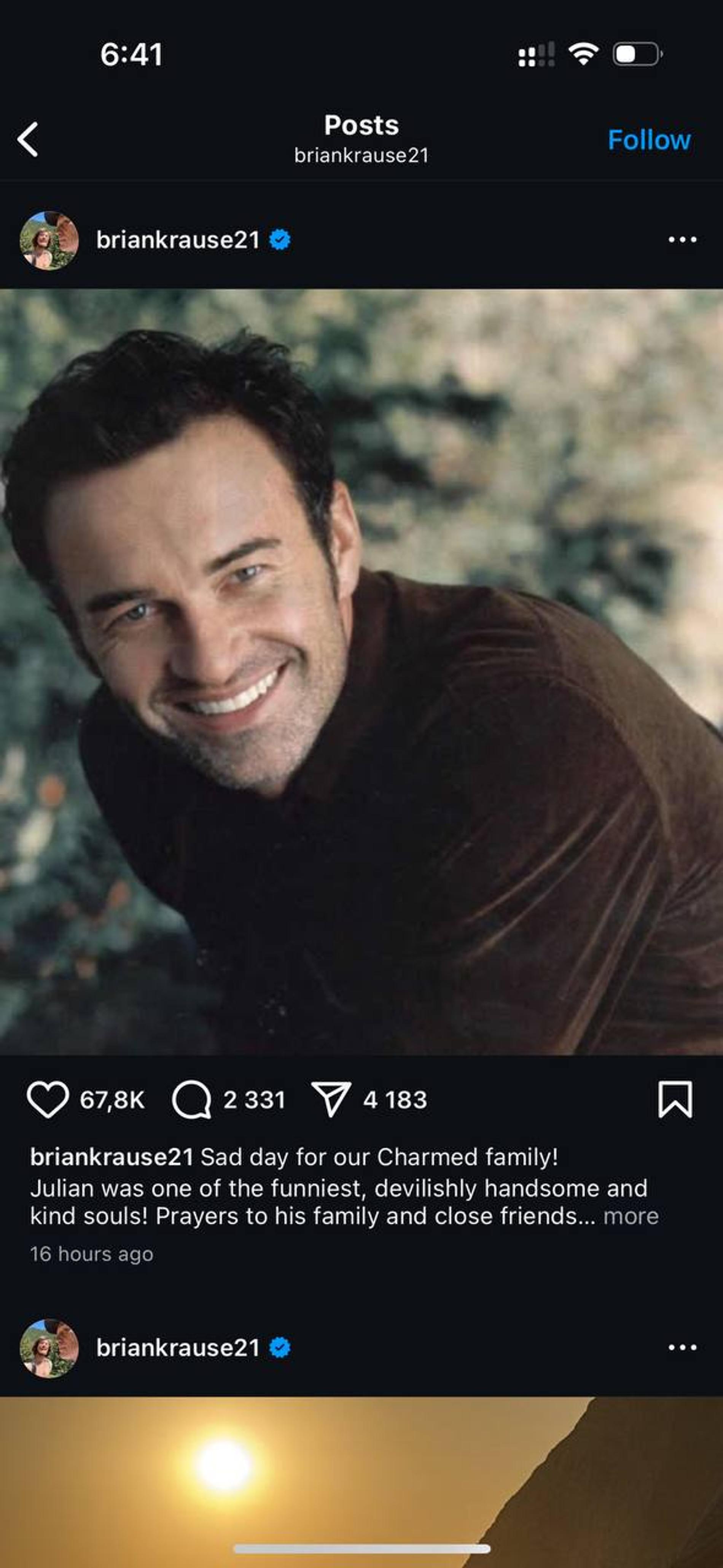
Task: Like the Charmed family post
Action: pos(48,1099)
